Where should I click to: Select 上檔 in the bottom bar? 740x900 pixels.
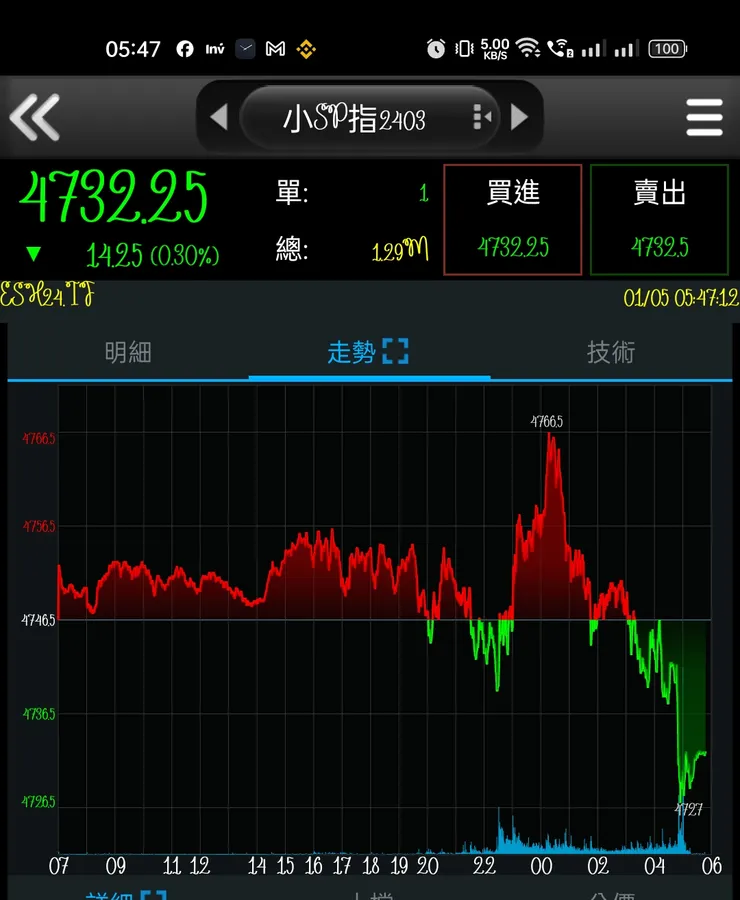pos(370,893)
